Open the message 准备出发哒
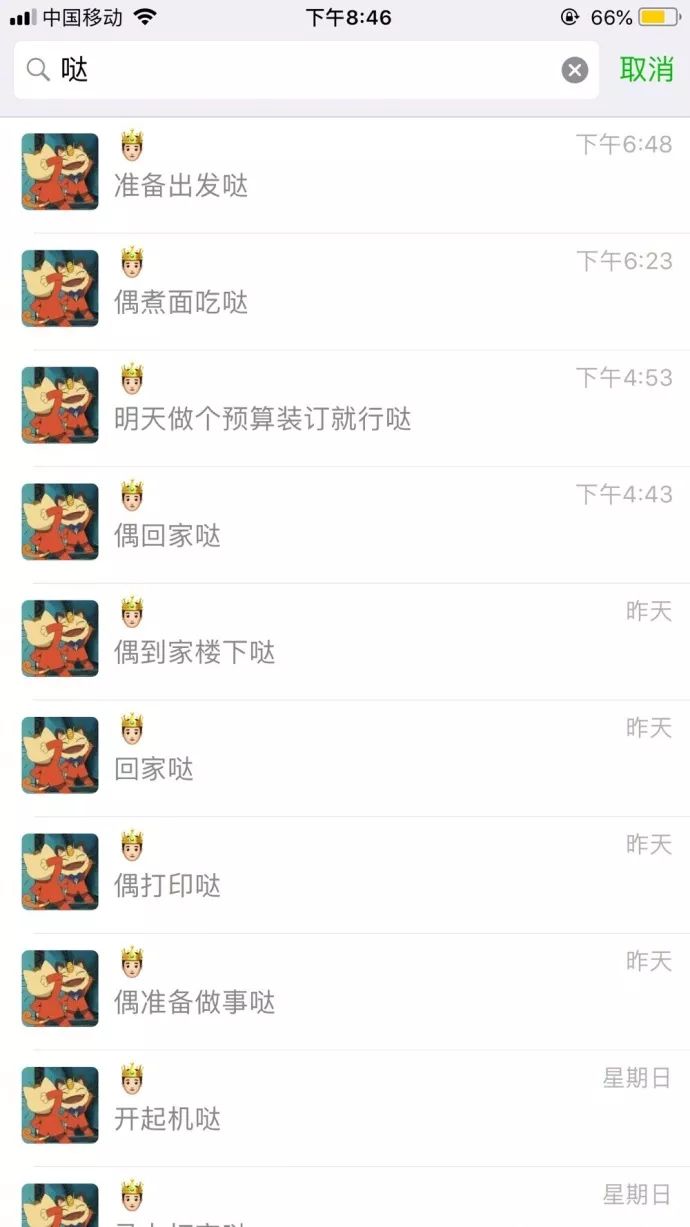690x1227 pixels. tap(345, 174)
